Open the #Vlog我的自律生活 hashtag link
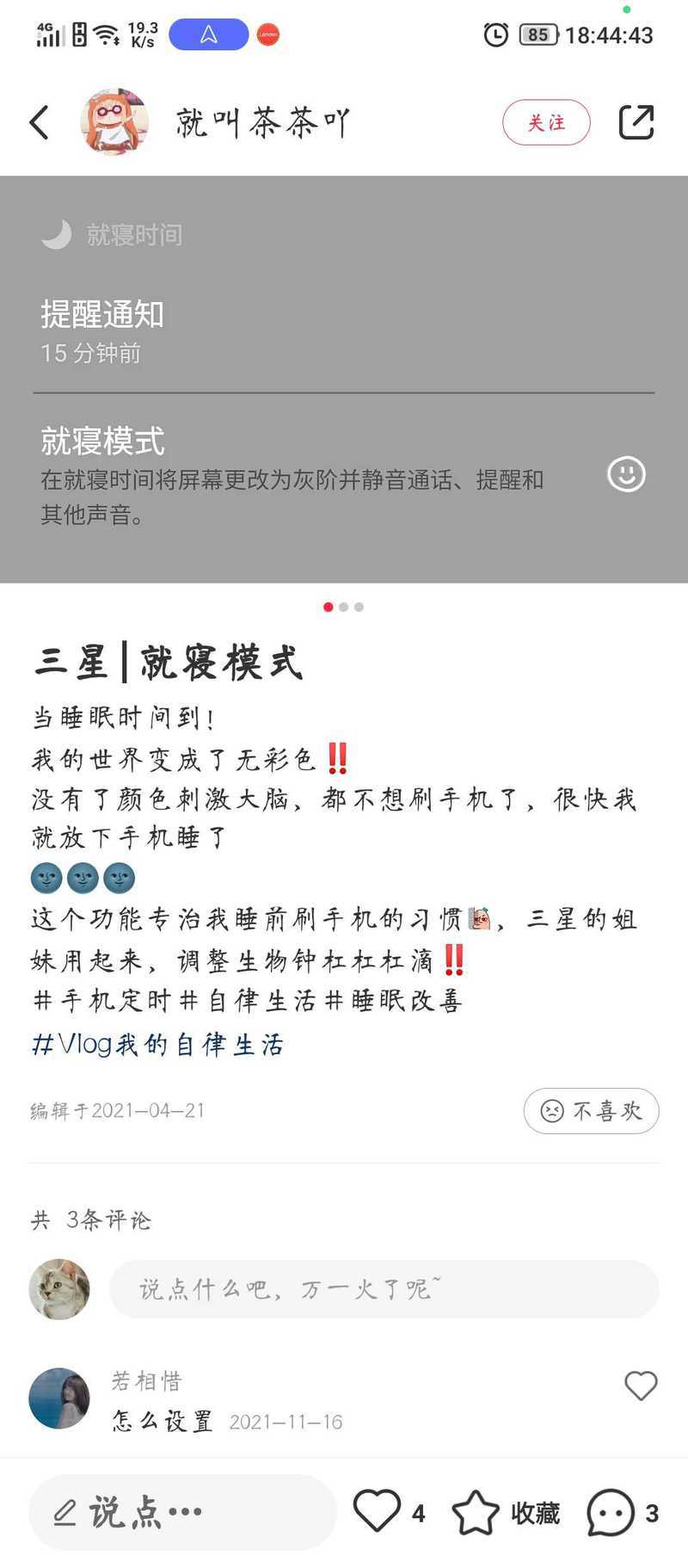 (x=157, y=1044)
